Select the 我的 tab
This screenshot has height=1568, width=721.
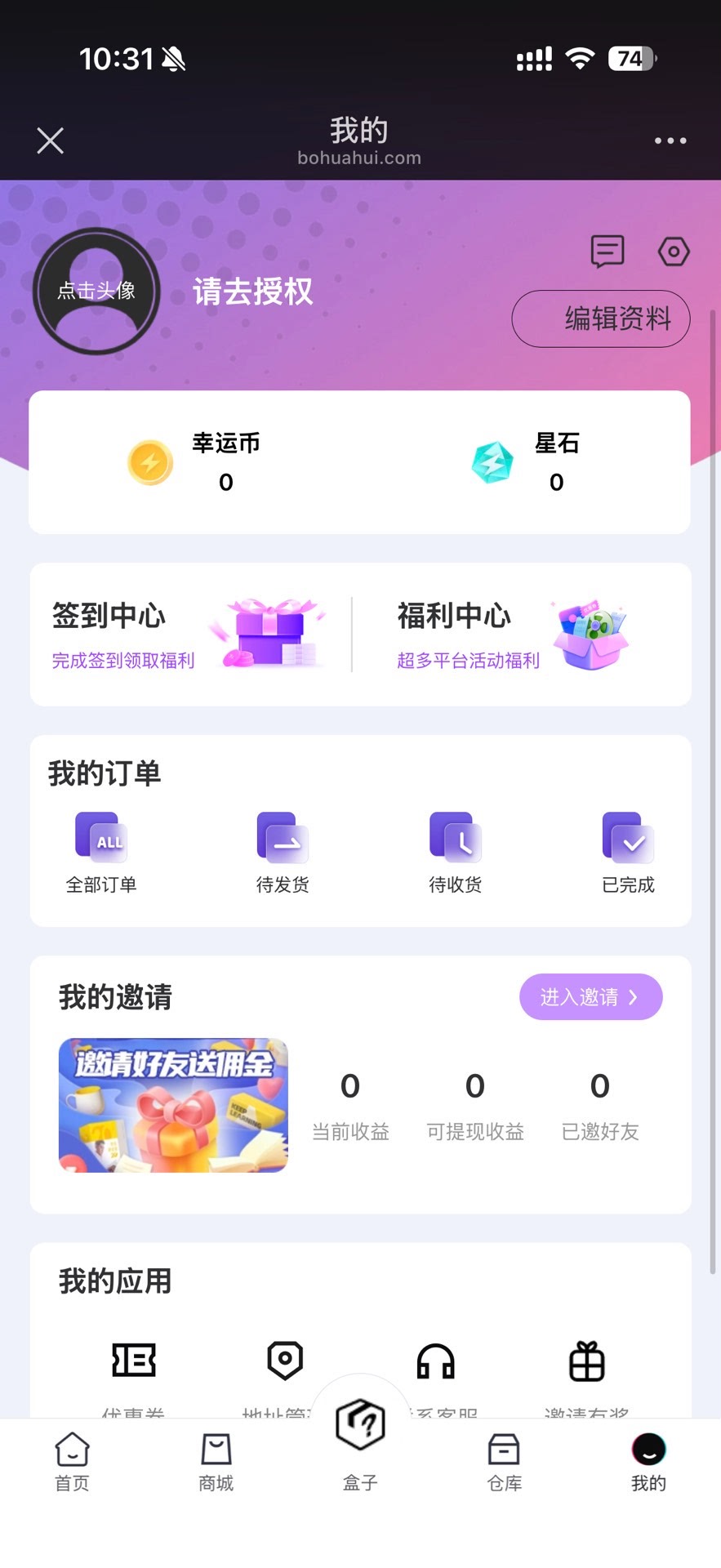(648, 1462)
